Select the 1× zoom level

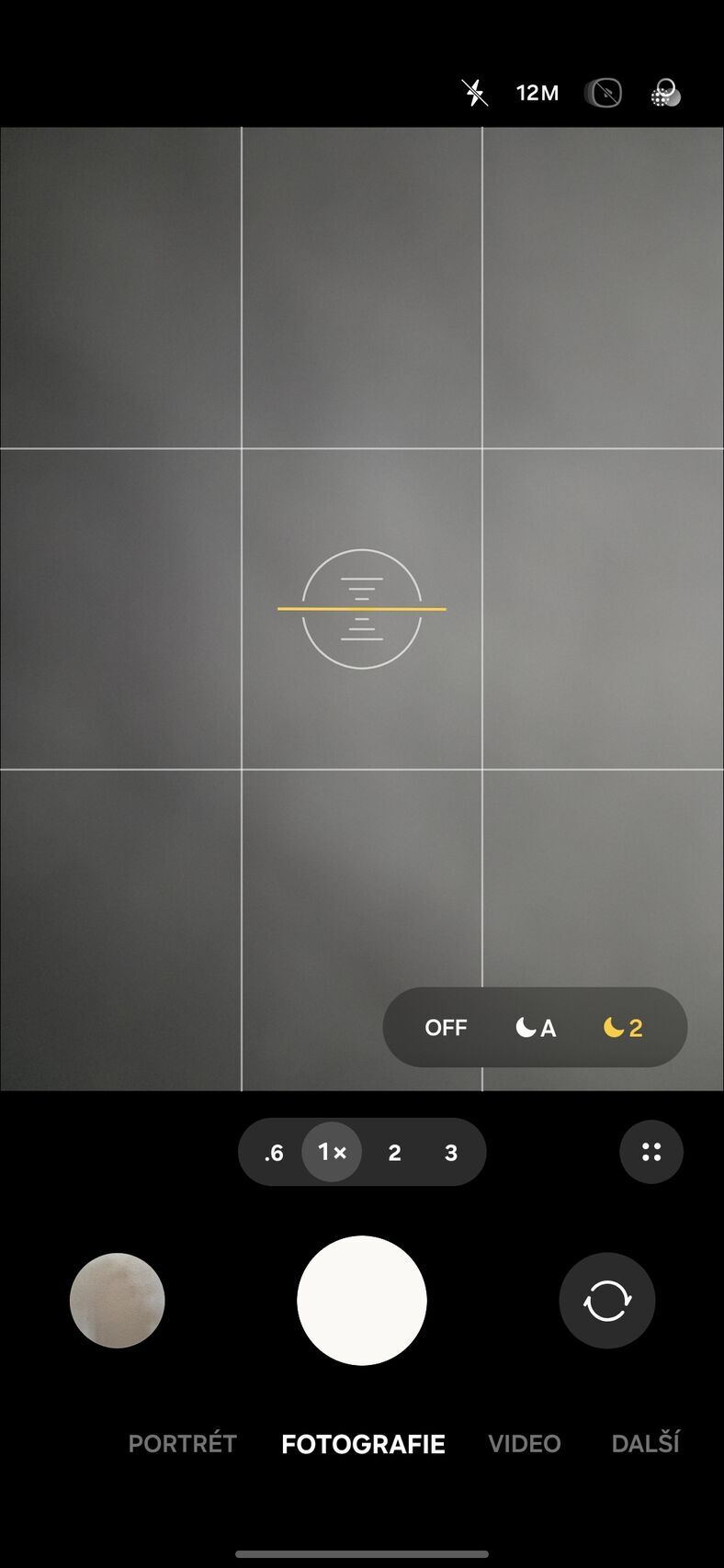[332, 1152]
